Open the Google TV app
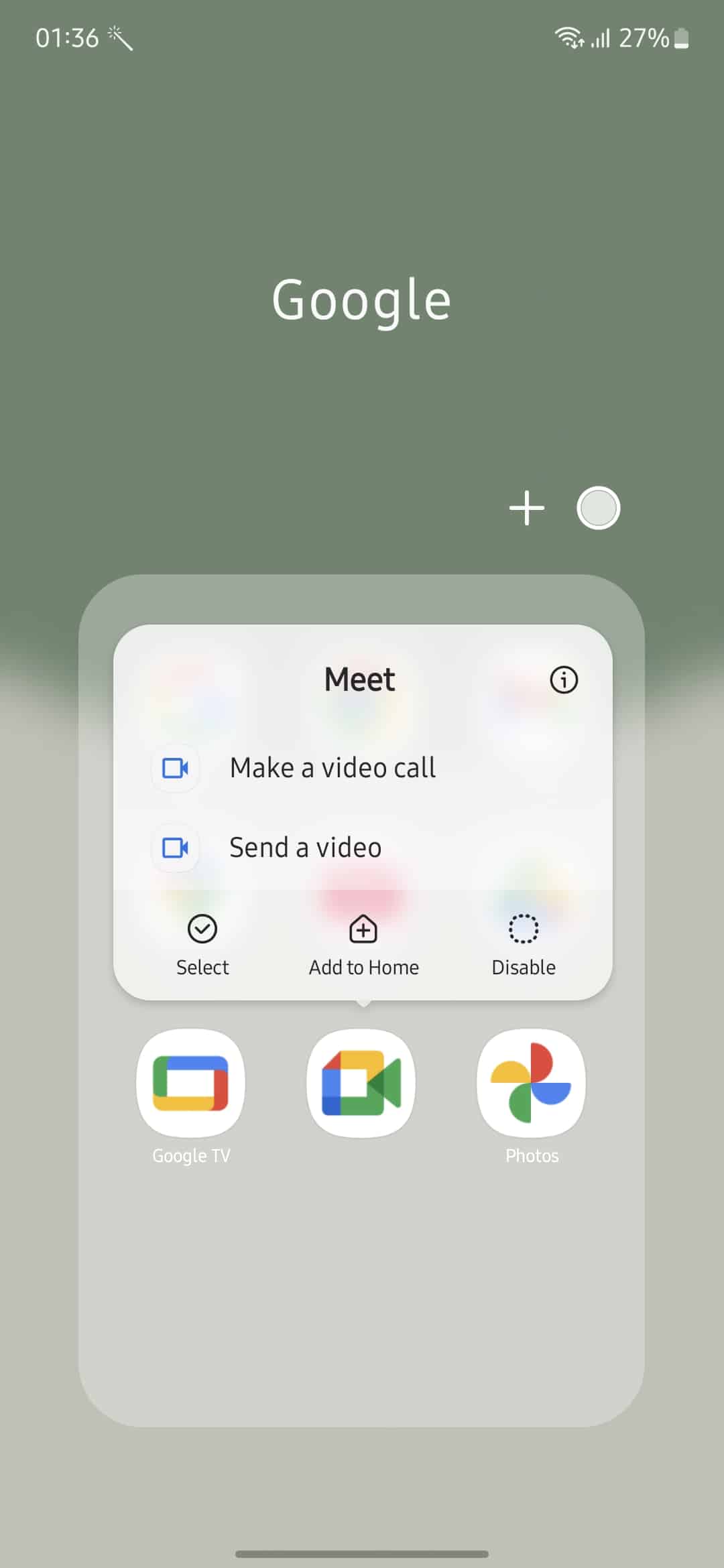The width and height of the screenshot is (724, 1568). click(191, 1084)
